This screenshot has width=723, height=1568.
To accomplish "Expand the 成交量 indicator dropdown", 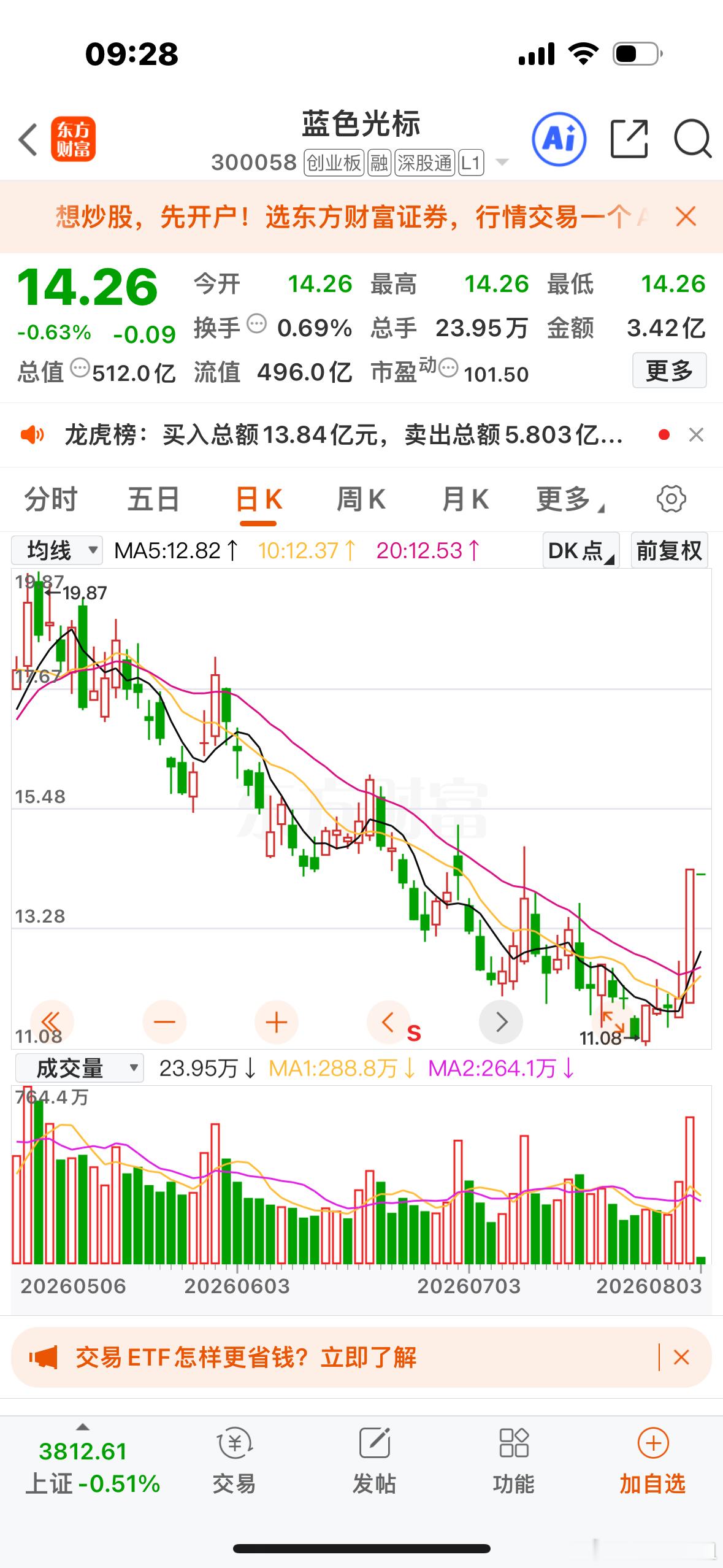I will pyautogui.click(x=79, y=1068).
